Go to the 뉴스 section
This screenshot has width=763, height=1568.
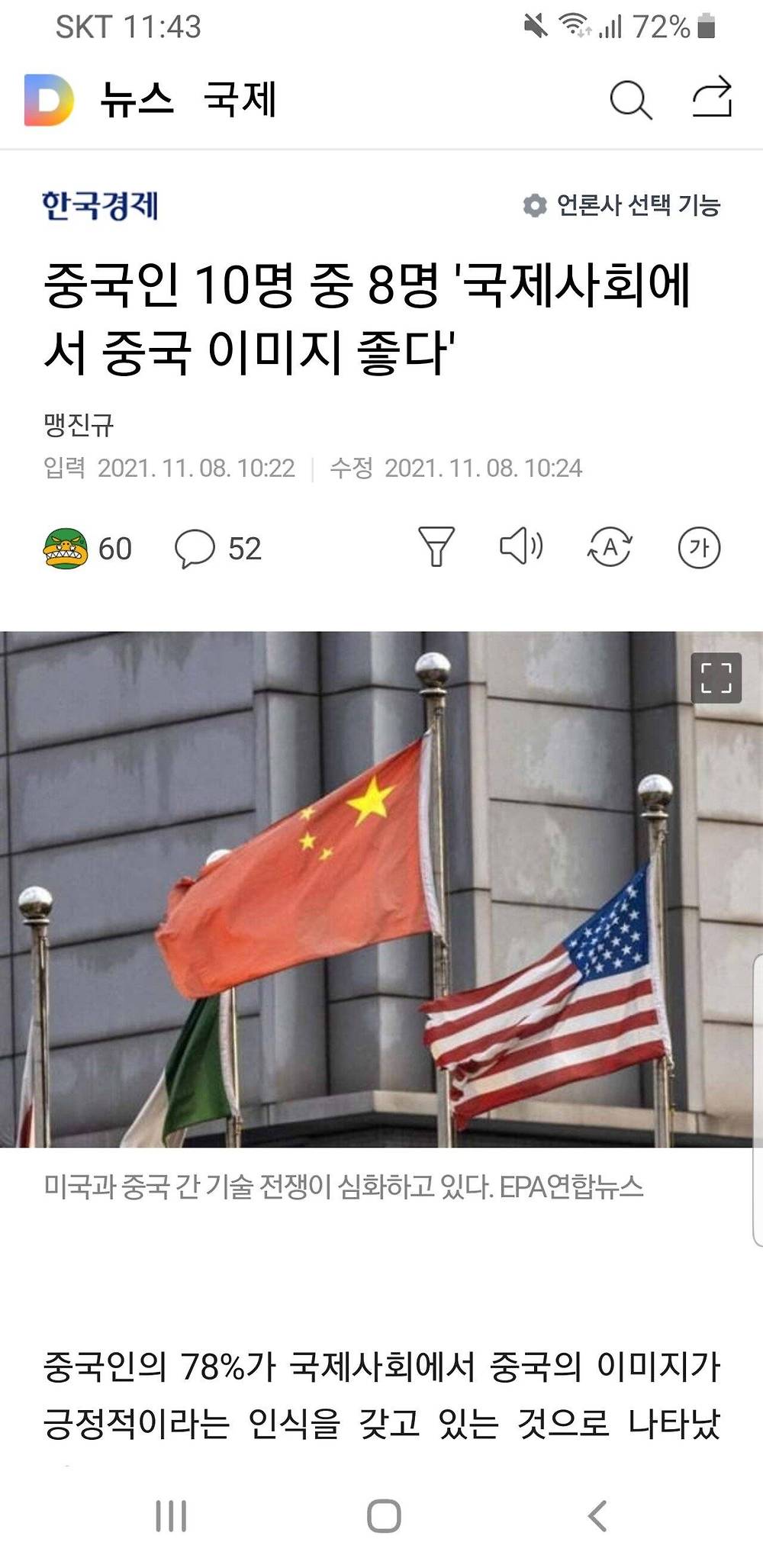click(137, 99)
